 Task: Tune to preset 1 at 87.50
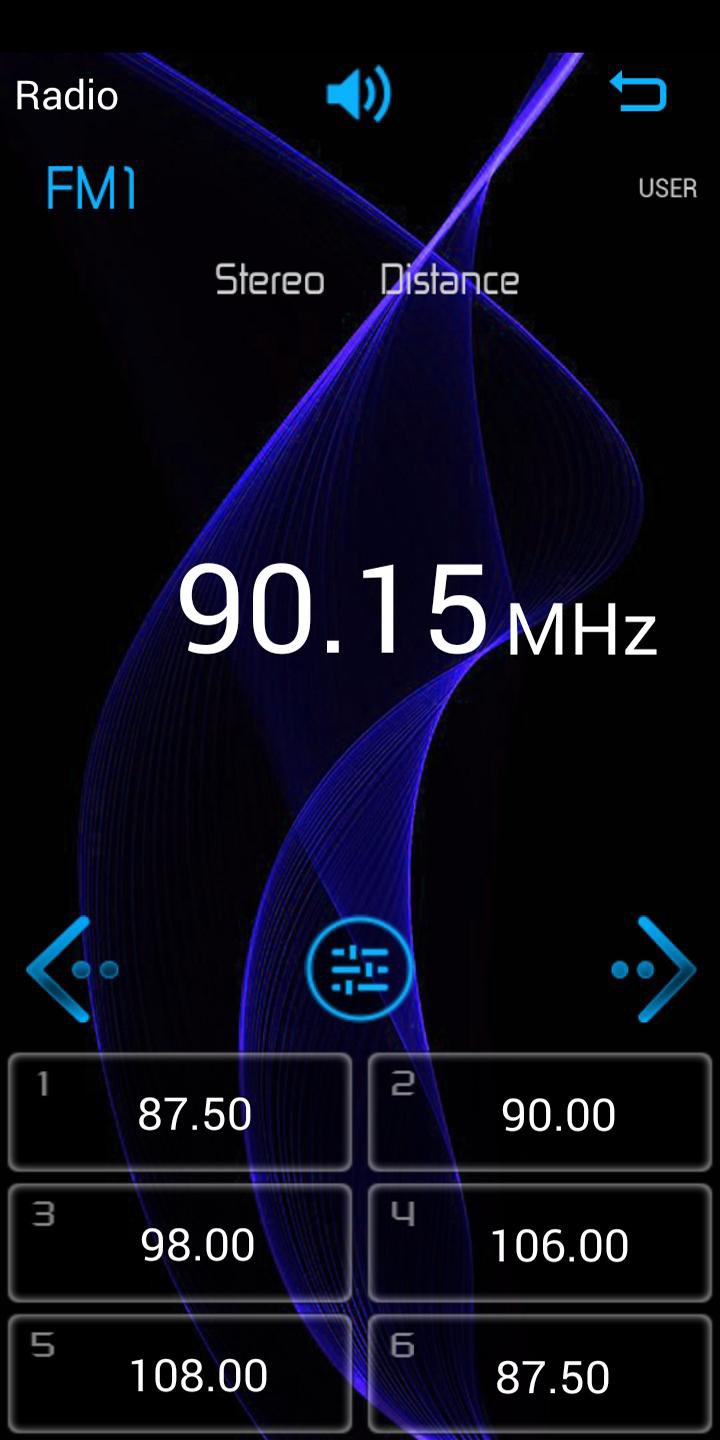coord(180,1112)
